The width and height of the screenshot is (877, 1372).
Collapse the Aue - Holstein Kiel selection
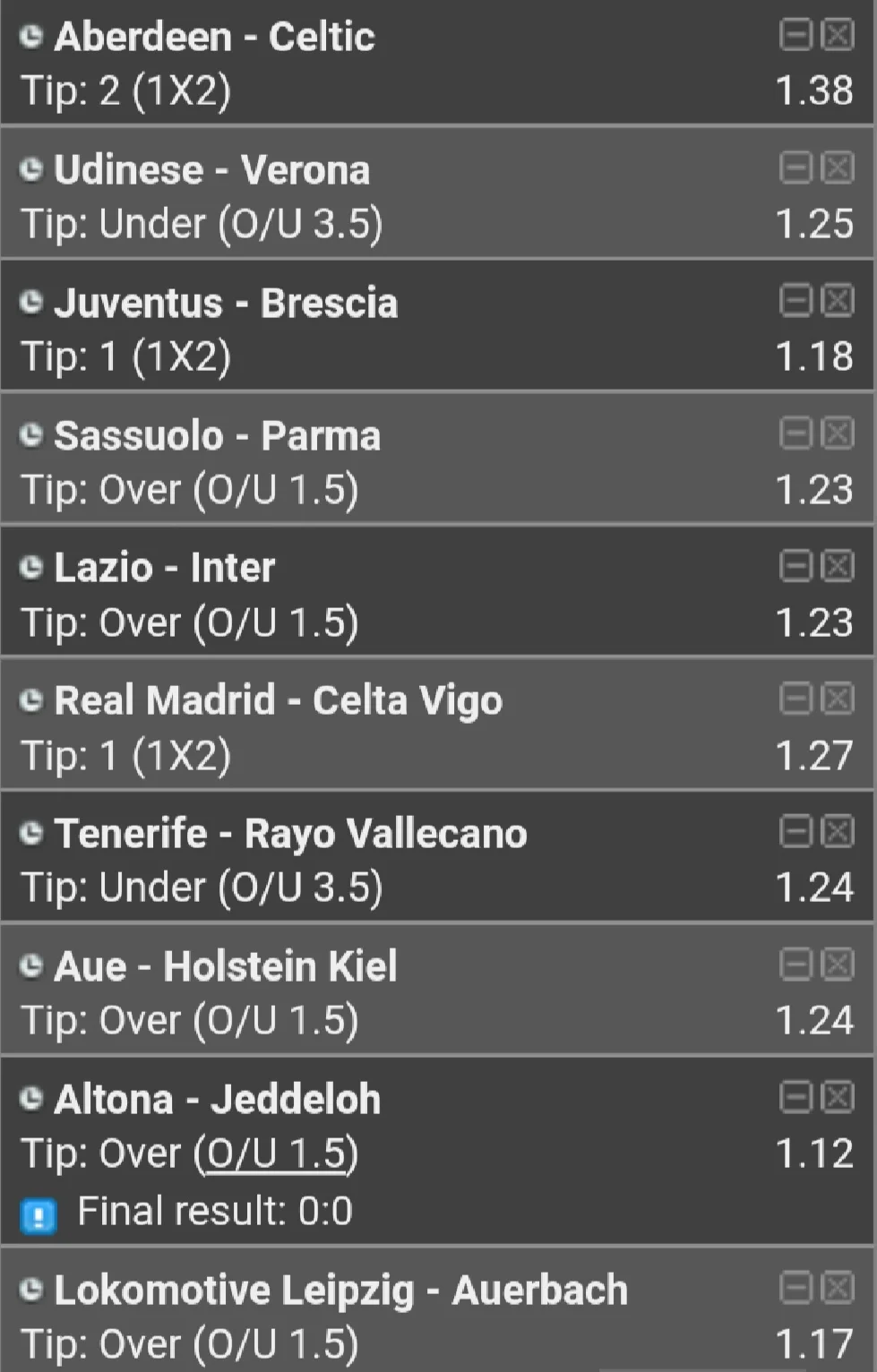(x=795, y=965)
